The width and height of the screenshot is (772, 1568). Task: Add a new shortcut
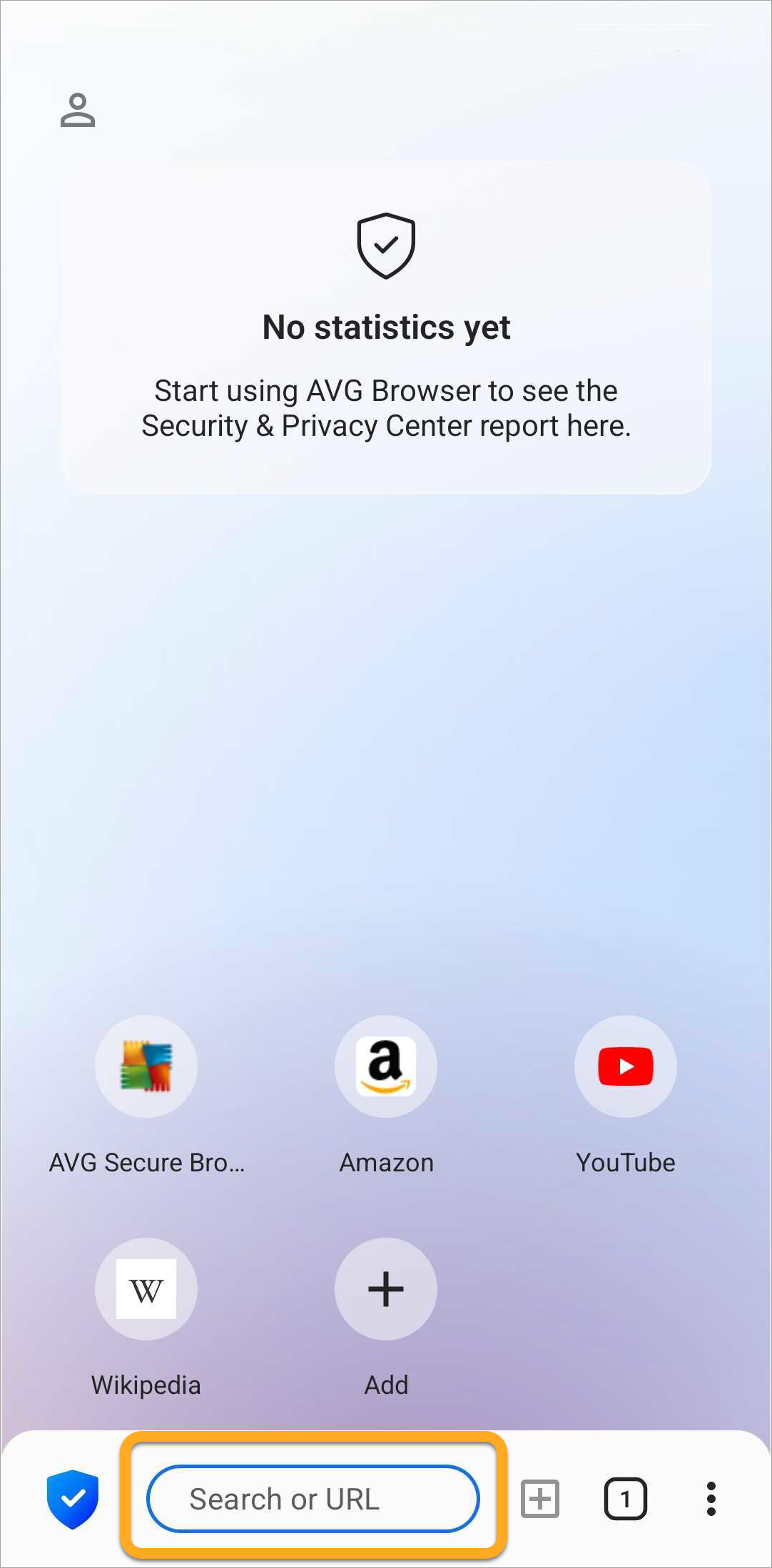point(386,1289)
